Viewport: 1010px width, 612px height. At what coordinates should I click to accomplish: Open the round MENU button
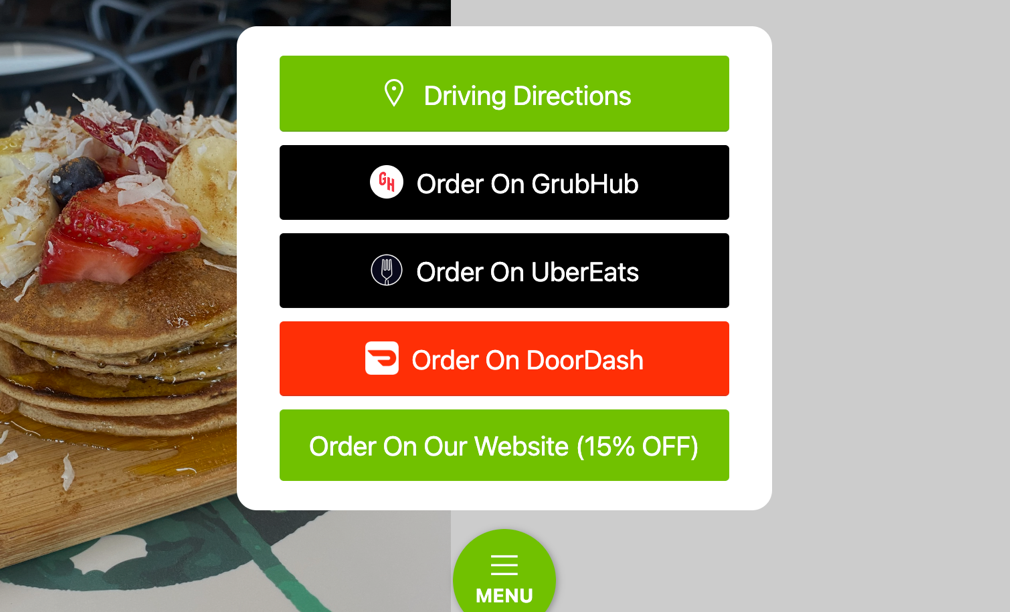click(504, 576)
